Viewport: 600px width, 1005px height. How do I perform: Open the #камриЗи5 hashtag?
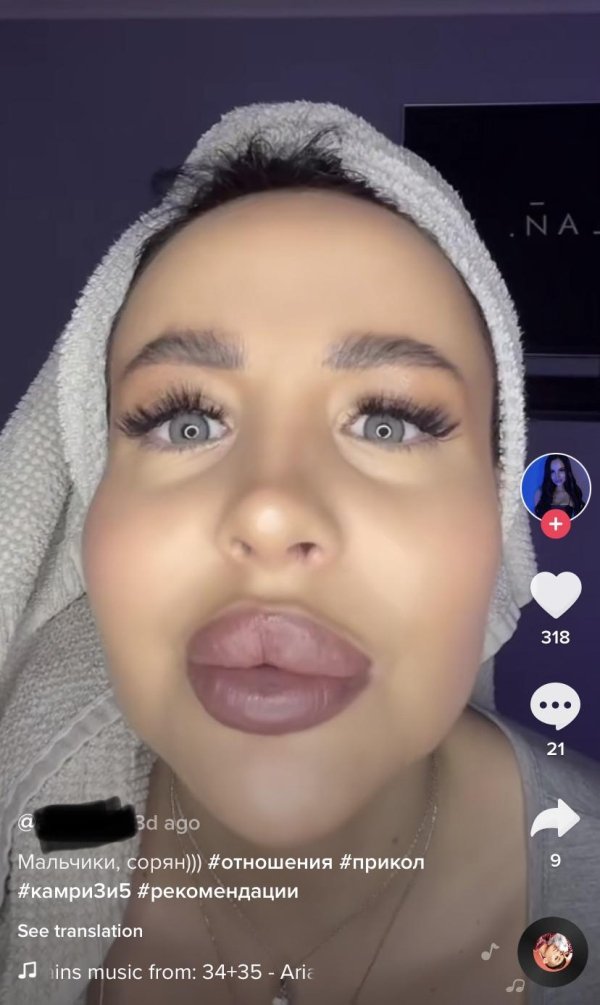pos(73,890)
